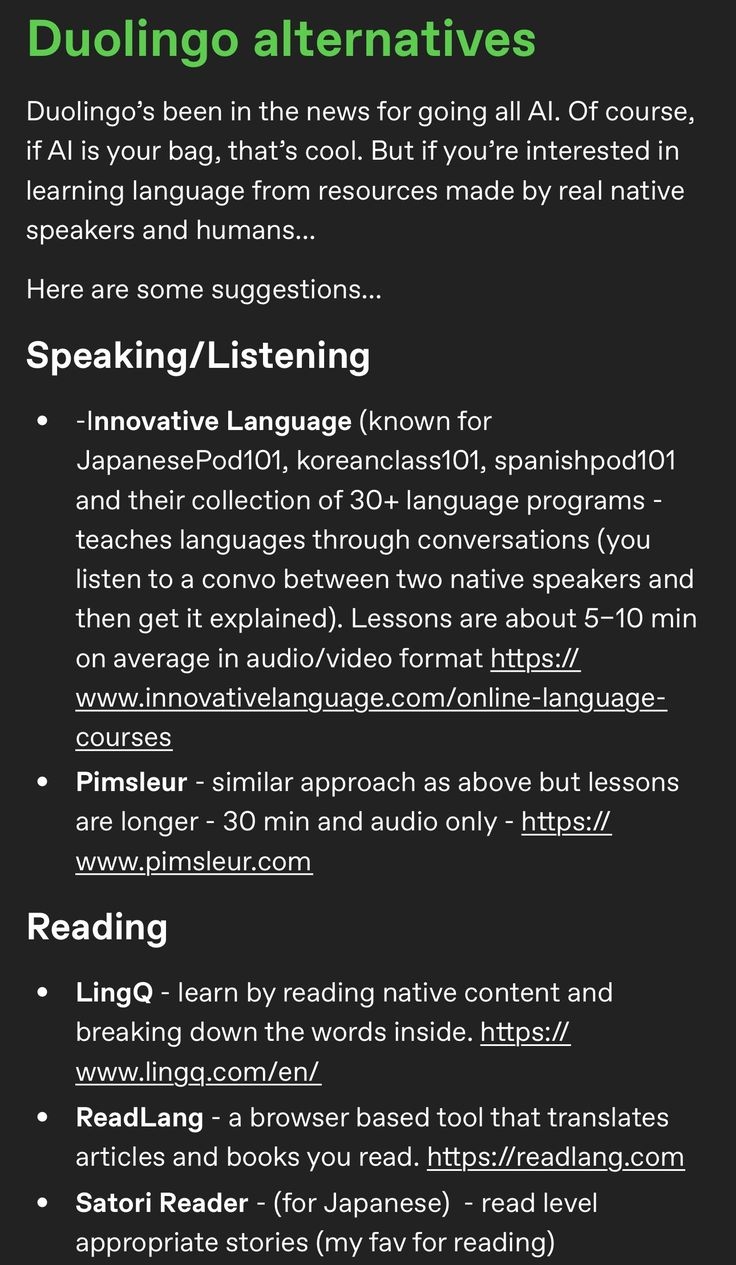The image size is (736, 1265).
Task: Open the innovativelanguage.com online courses link
Action: [370, 699]
